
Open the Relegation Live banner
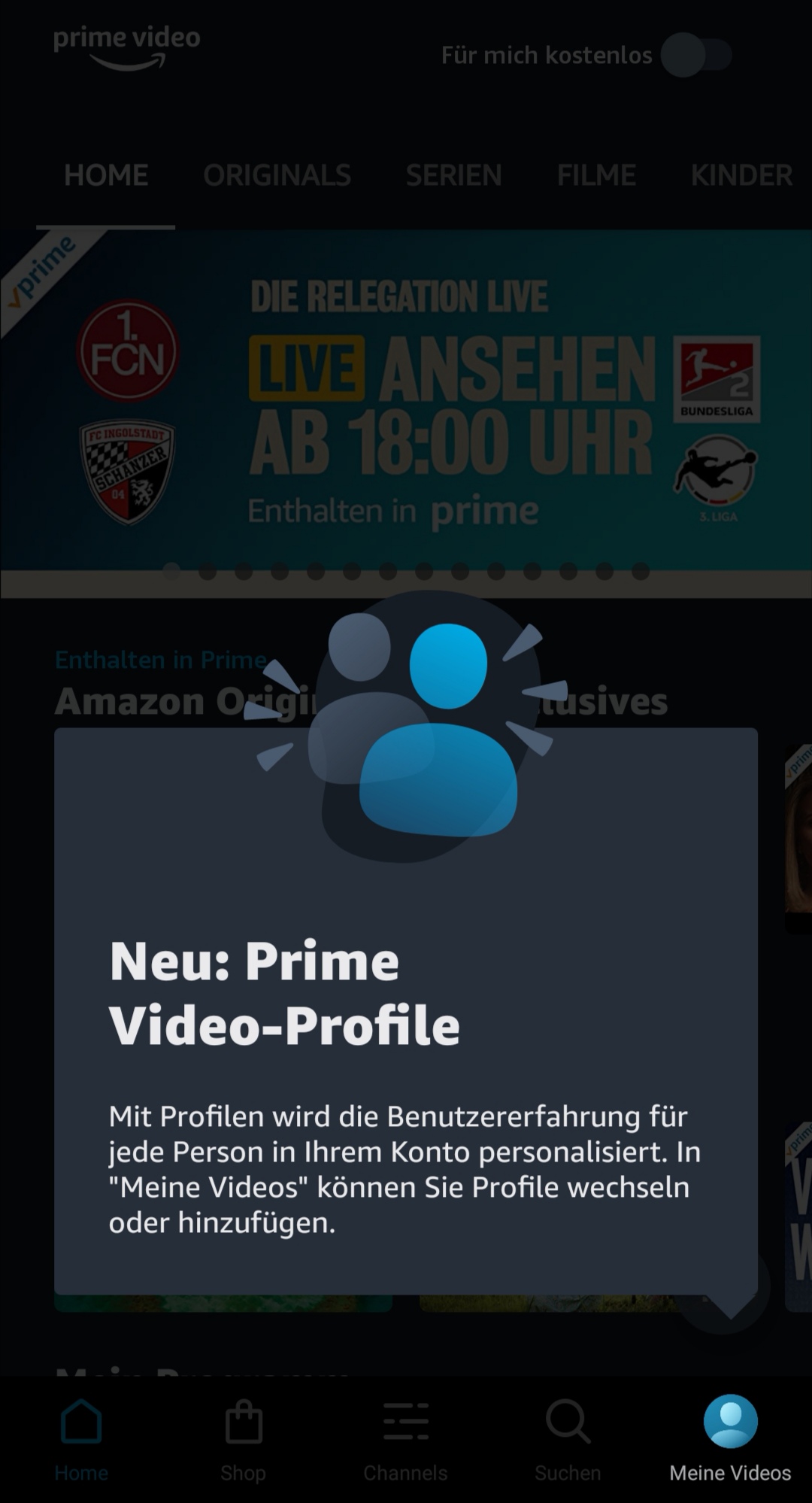(x=406, y=400)
